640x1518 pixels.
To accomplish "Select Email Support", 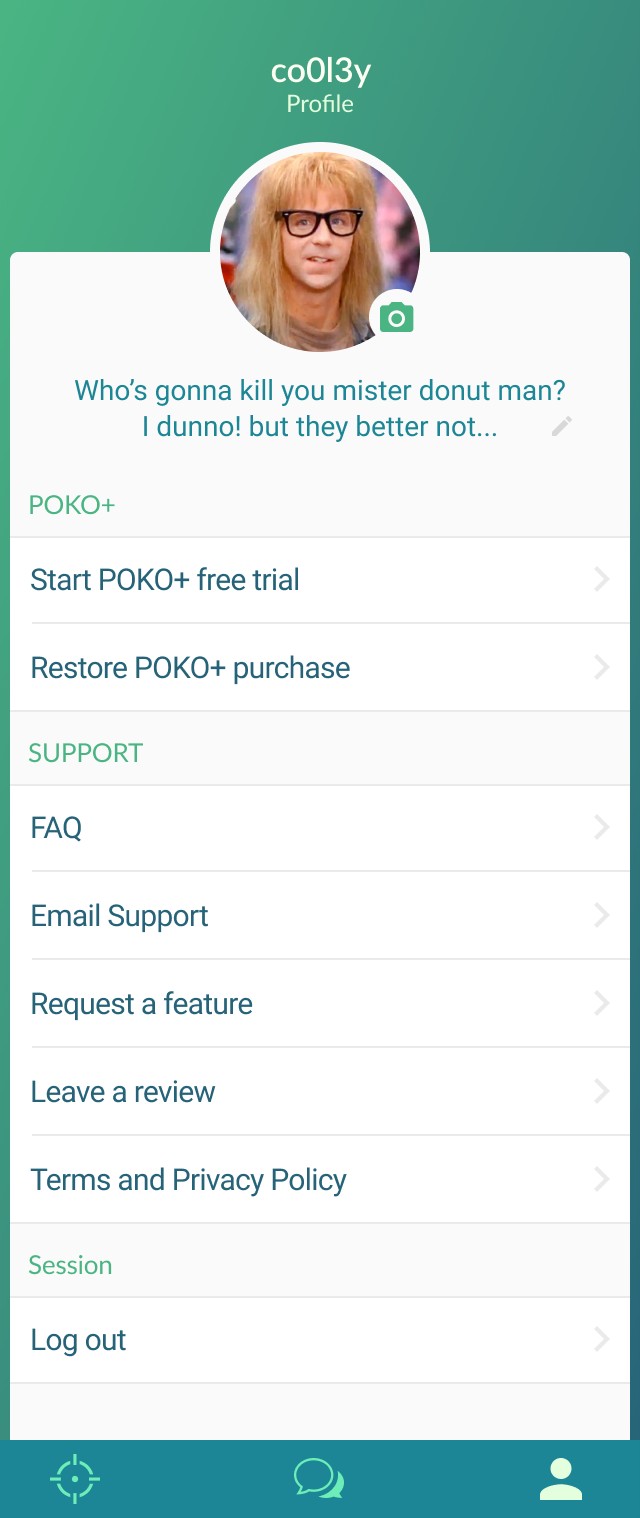I will [320, 916].
